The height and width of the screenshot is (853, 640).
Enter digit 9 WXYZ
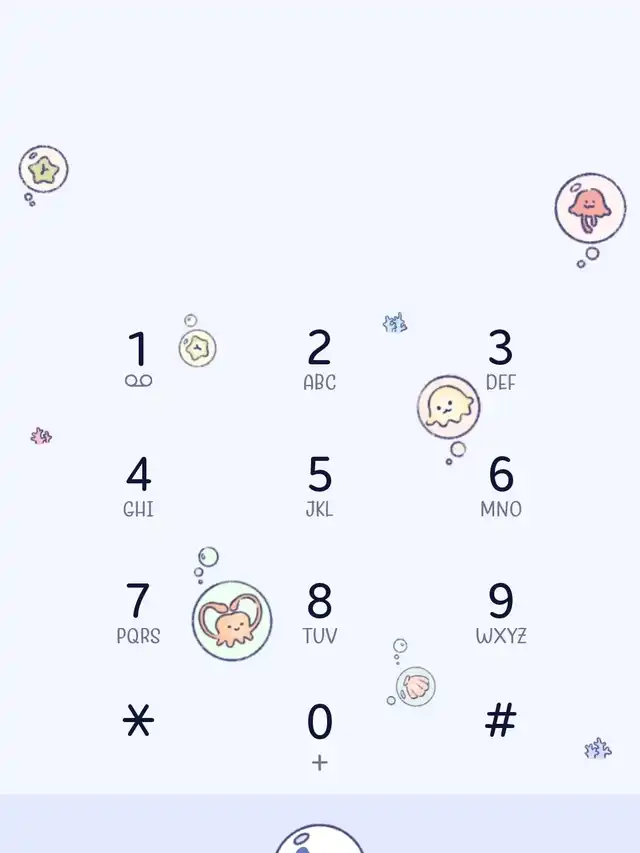pyautogui.click(x=501, y=613)
